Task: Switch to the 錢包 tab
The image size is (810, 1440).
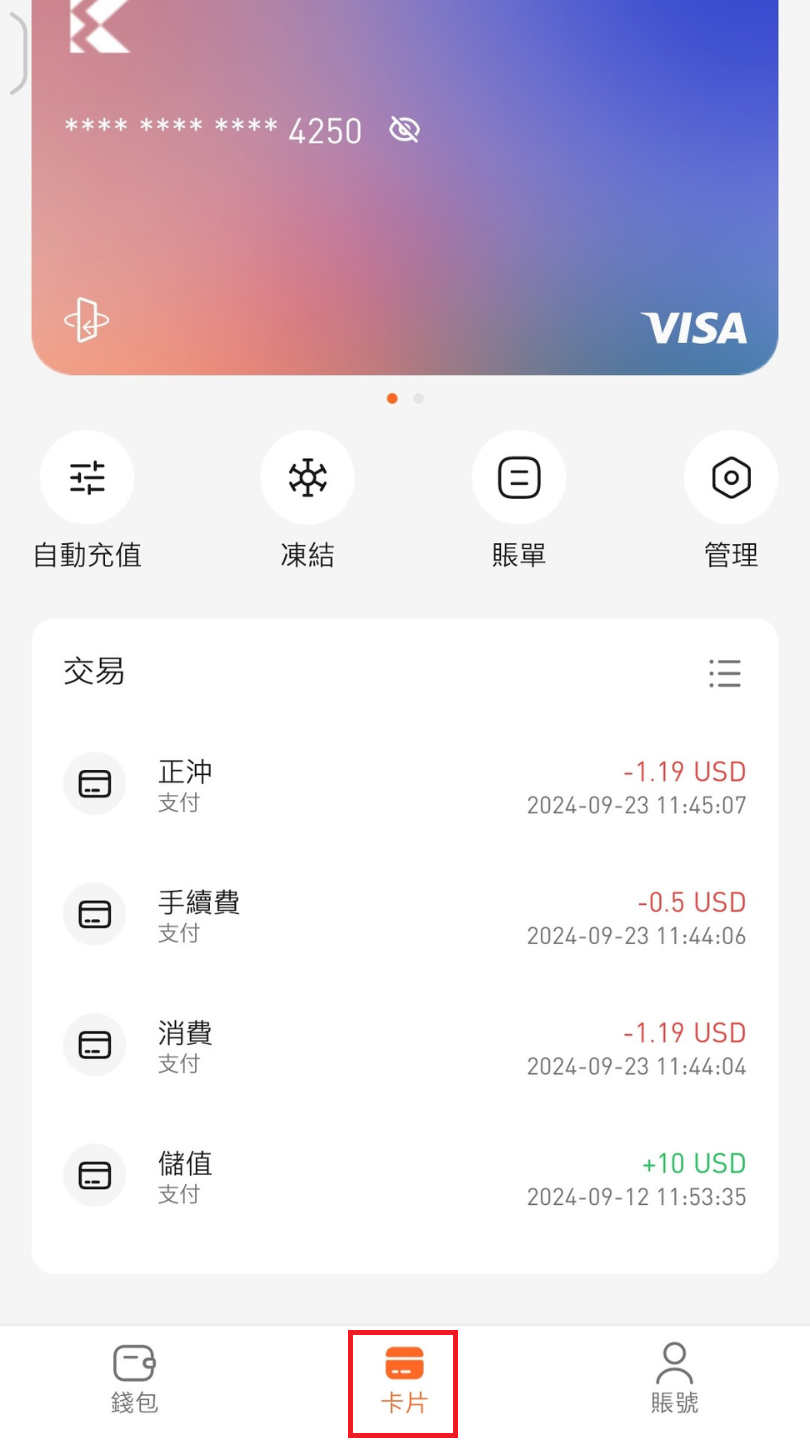Action: pyautogui.click(x=134, y=1381)
